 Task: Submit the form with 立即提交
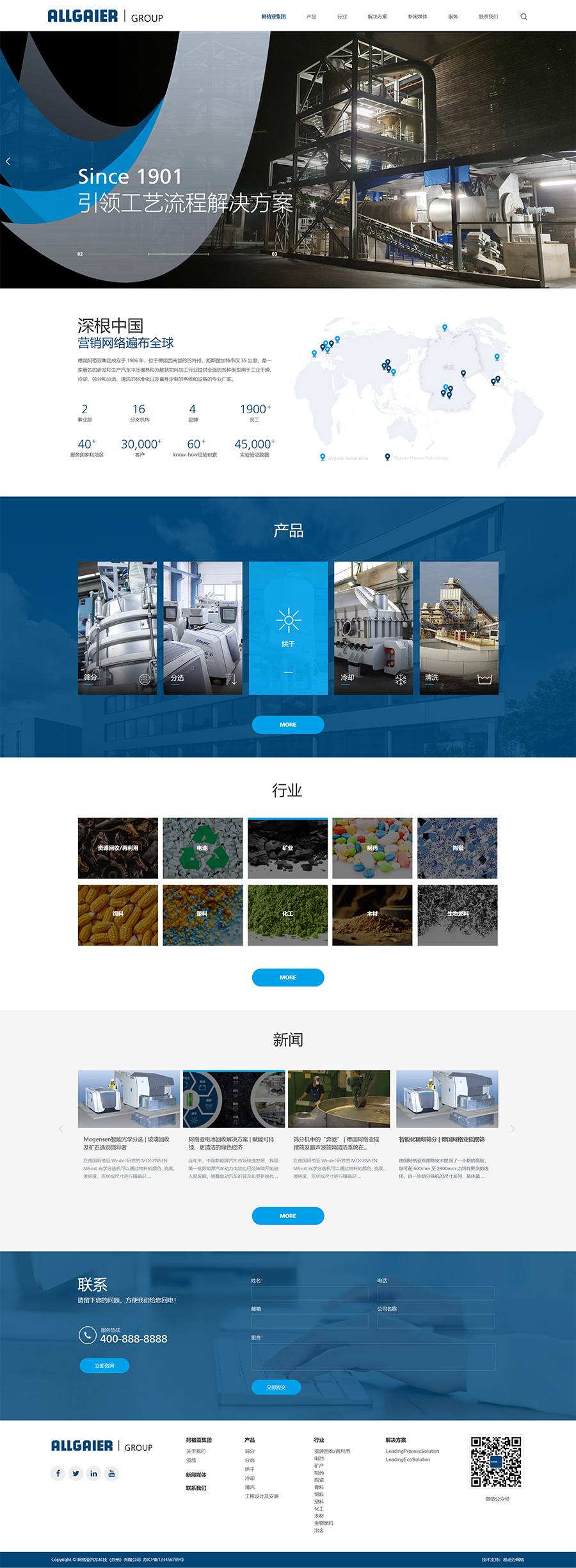(276, 1387)
